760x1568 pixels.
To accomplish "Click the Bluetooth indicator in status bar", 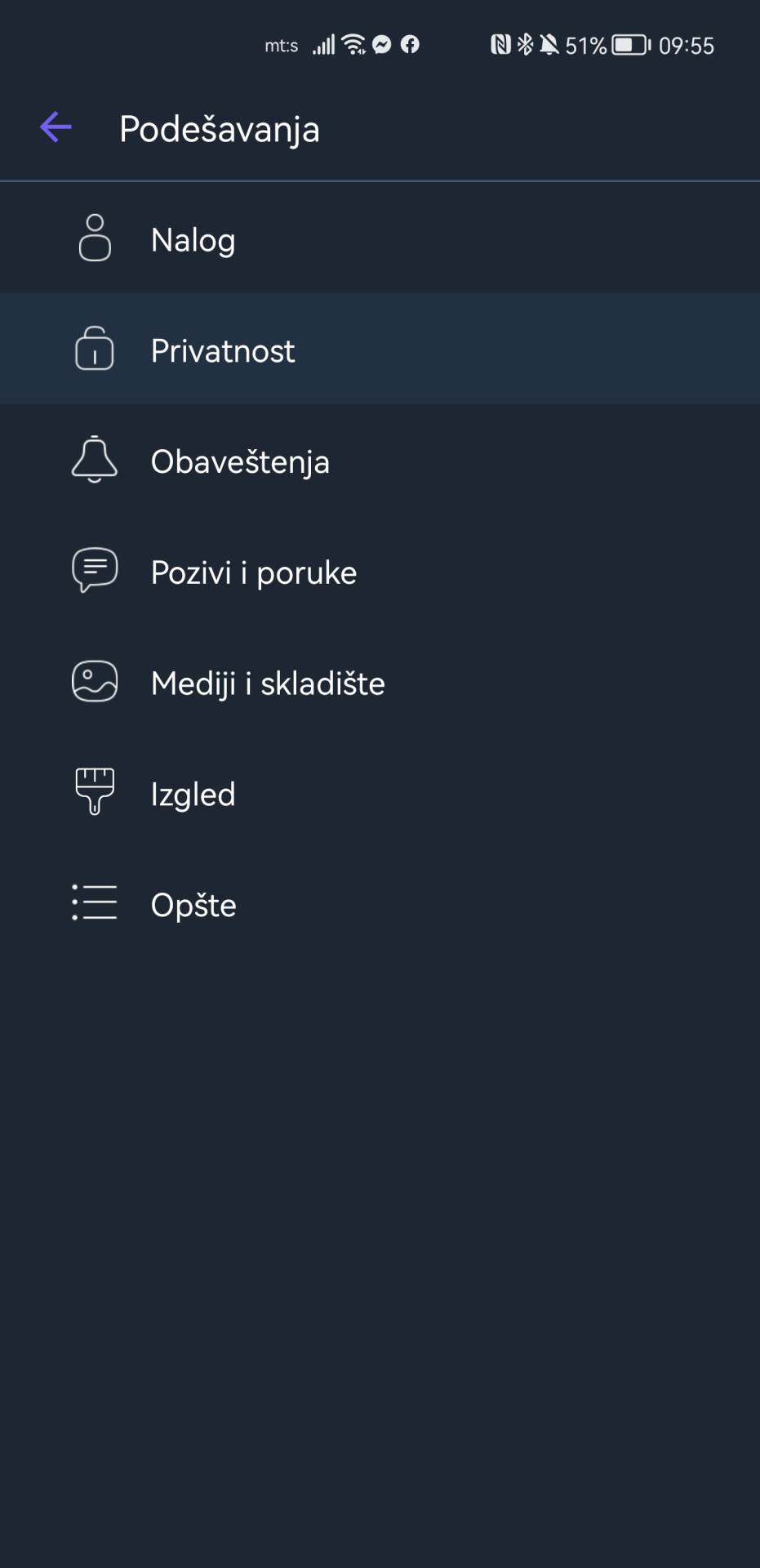I will point(527,45).
